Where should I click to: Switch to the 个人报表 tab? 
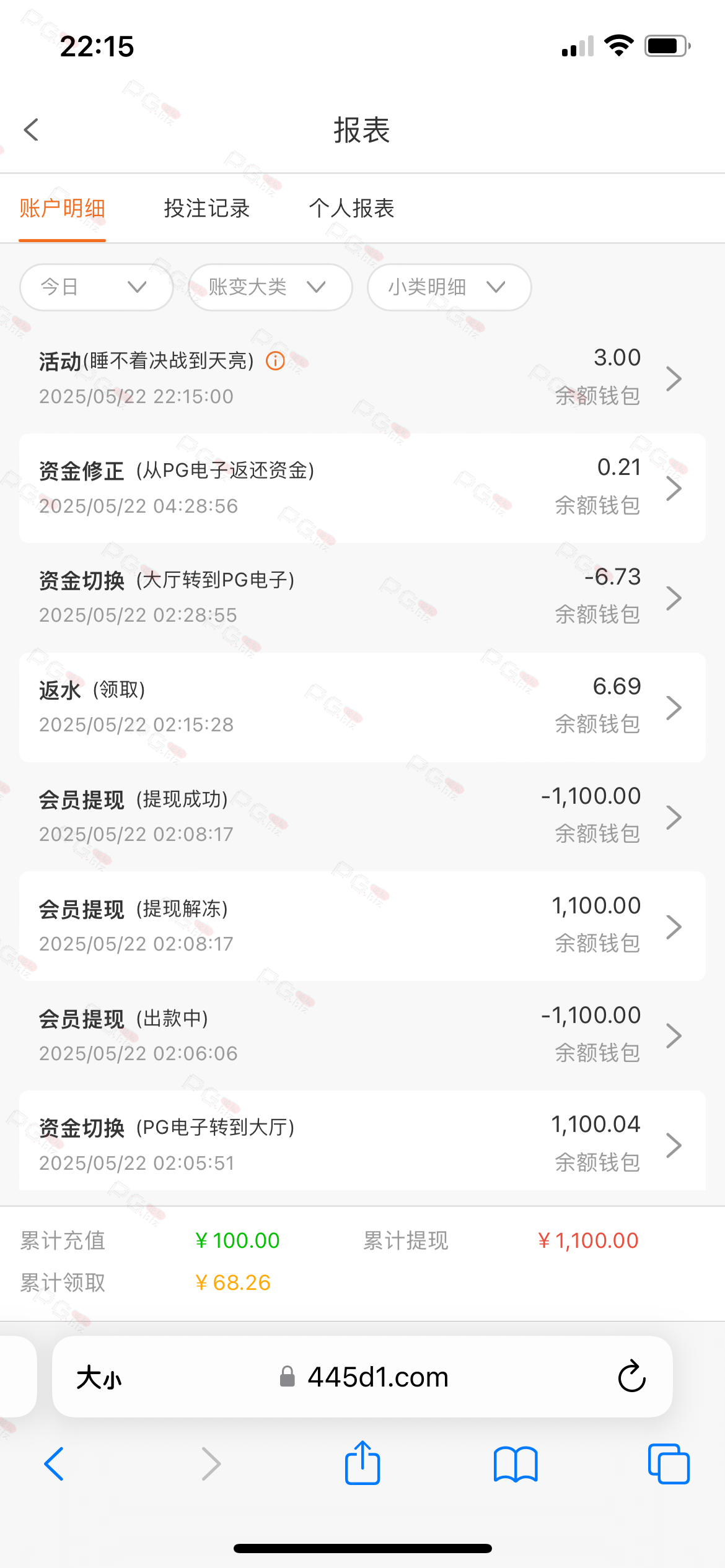352,208
